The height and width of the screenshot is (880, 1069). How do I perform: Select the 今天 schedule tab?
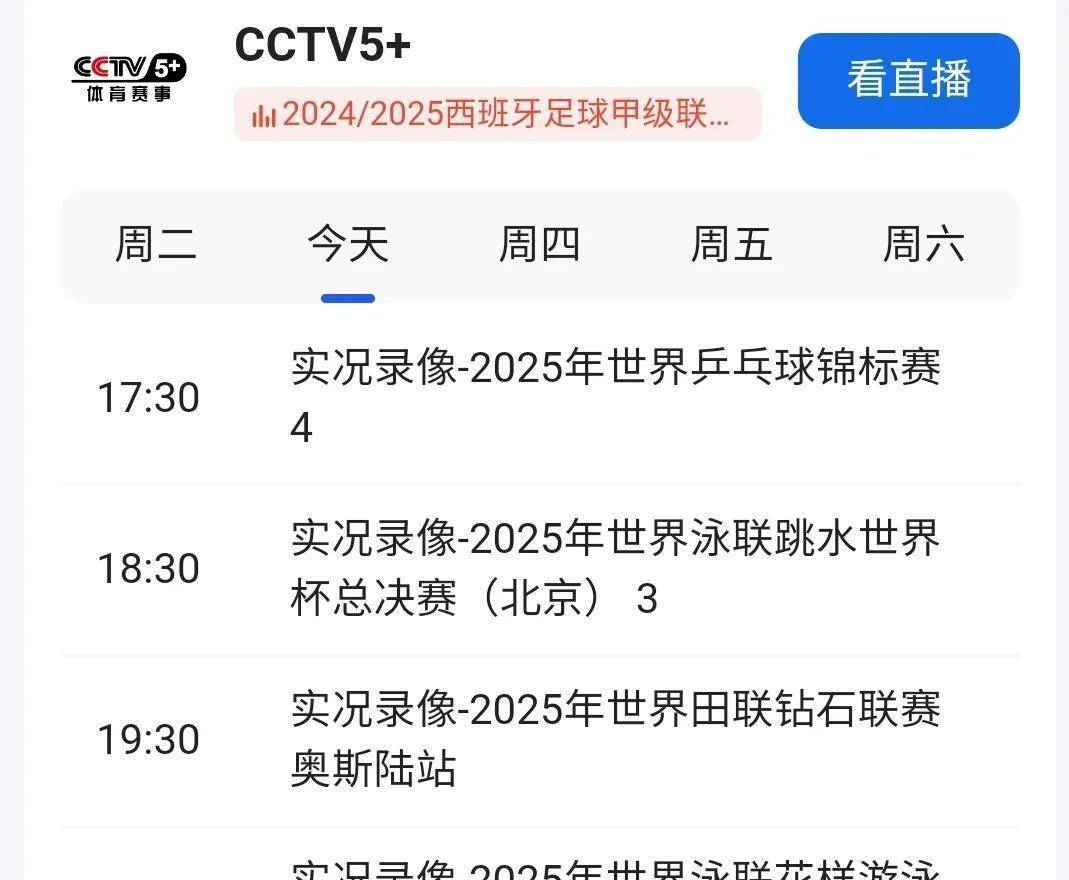coord(347,245)
